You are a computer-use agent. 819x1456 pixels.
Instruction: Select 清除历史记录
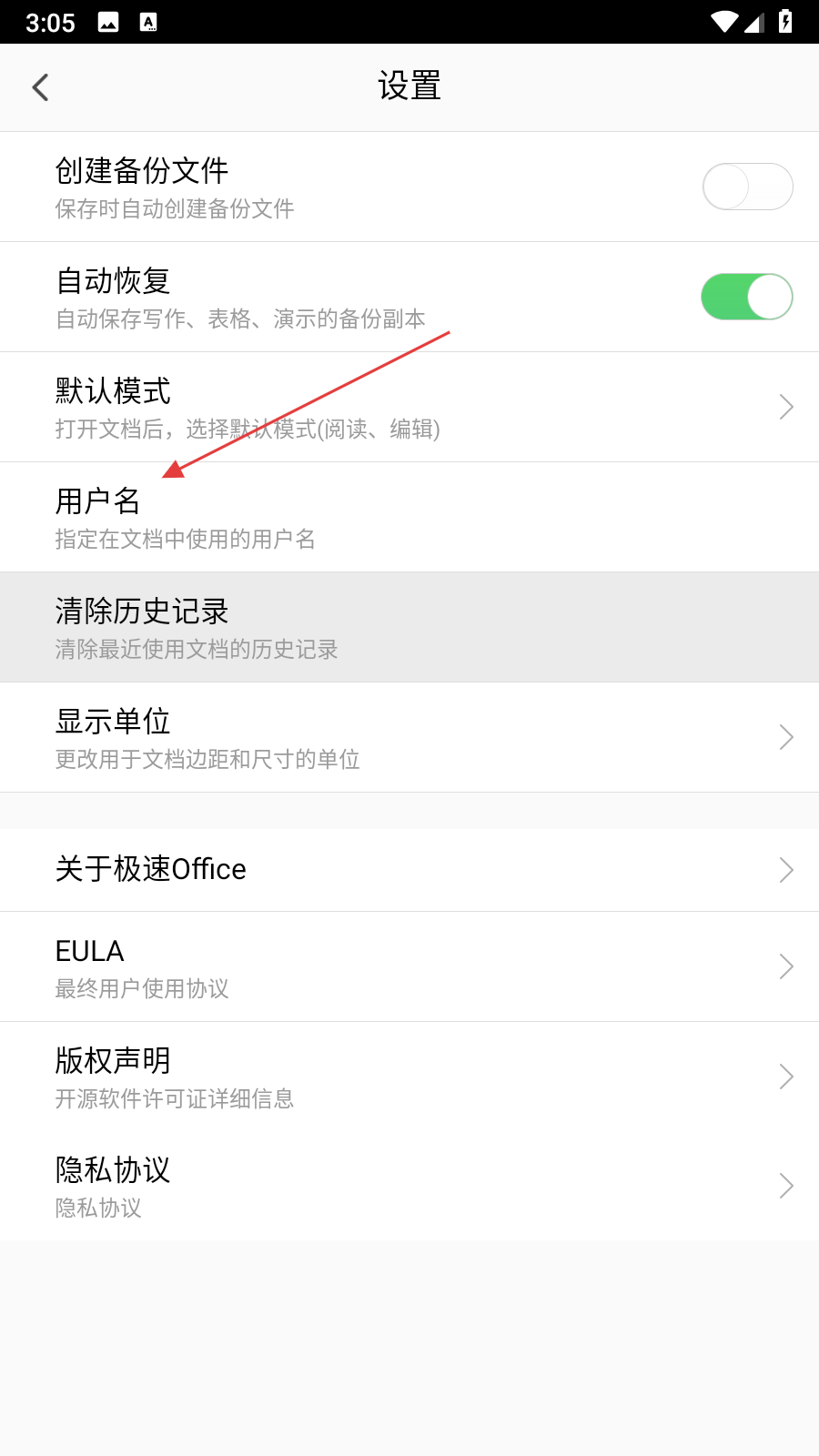409,627
